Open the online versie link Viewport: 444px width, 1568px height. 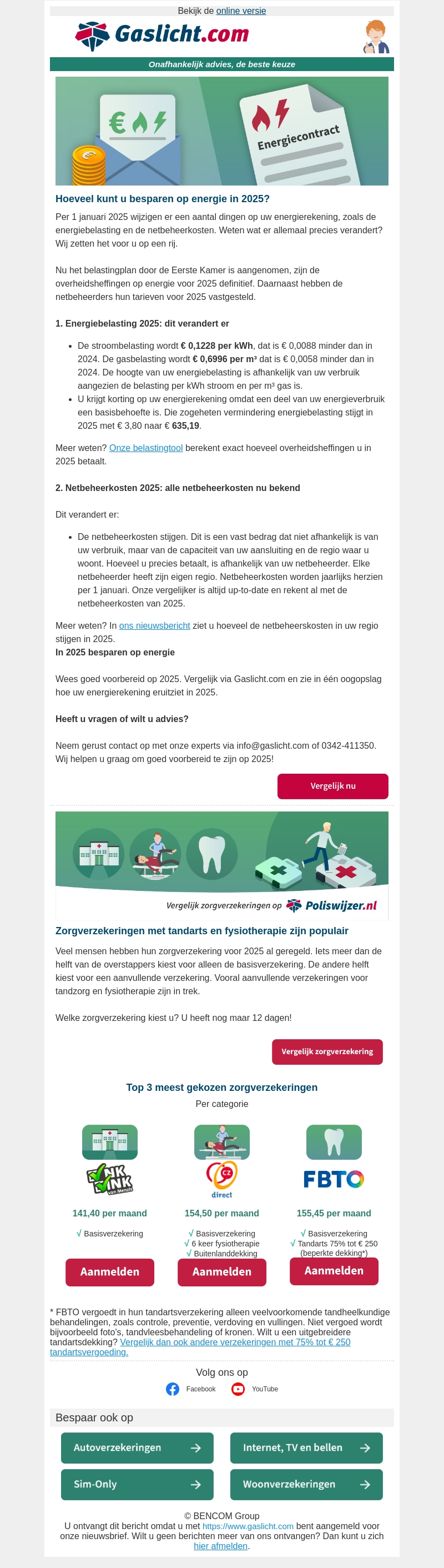[241, 11]
